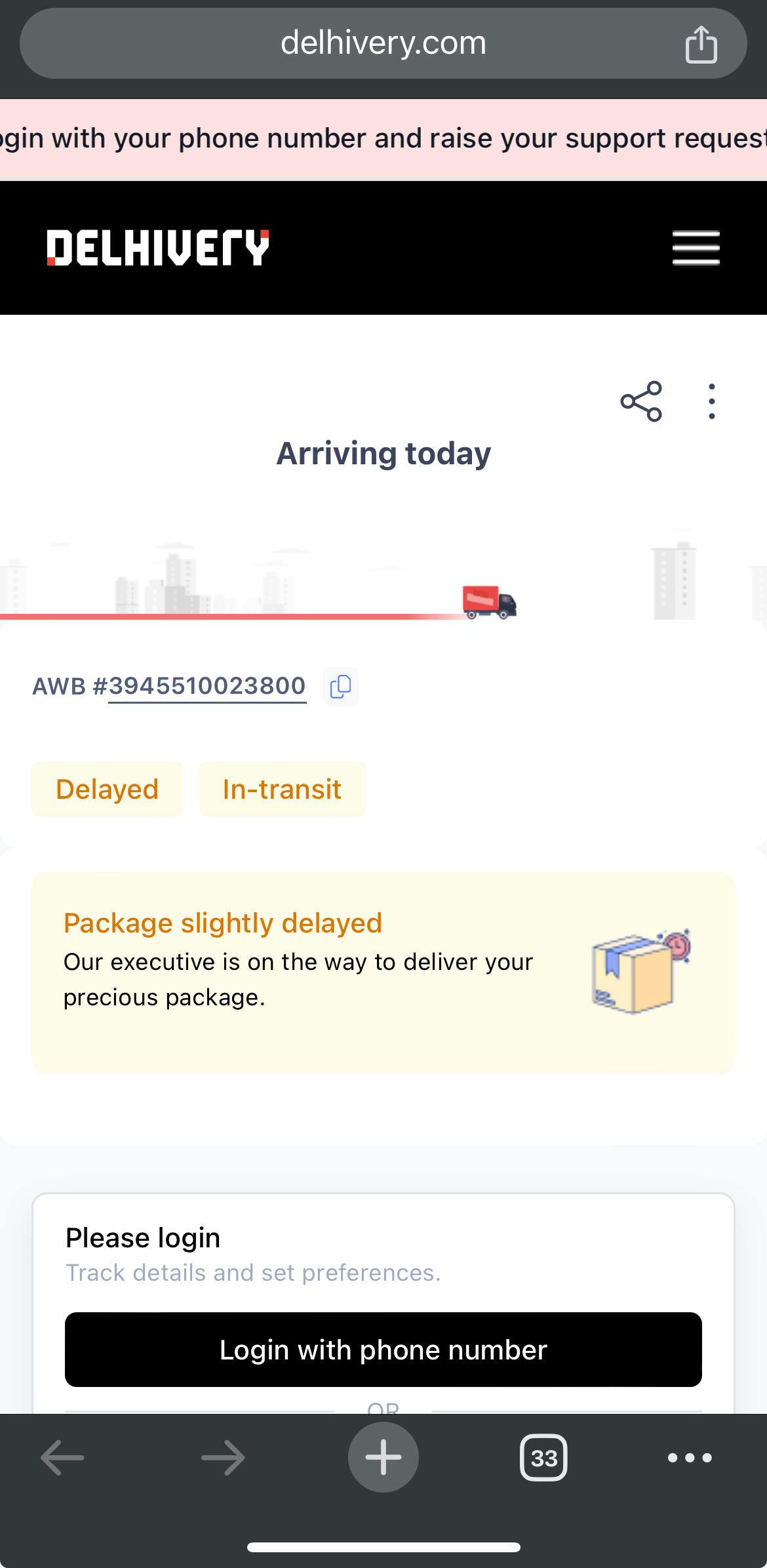This screenshot has width=767, height=1568.
Task: Go back to the previous page
Action: click(x=62, y=1458)
